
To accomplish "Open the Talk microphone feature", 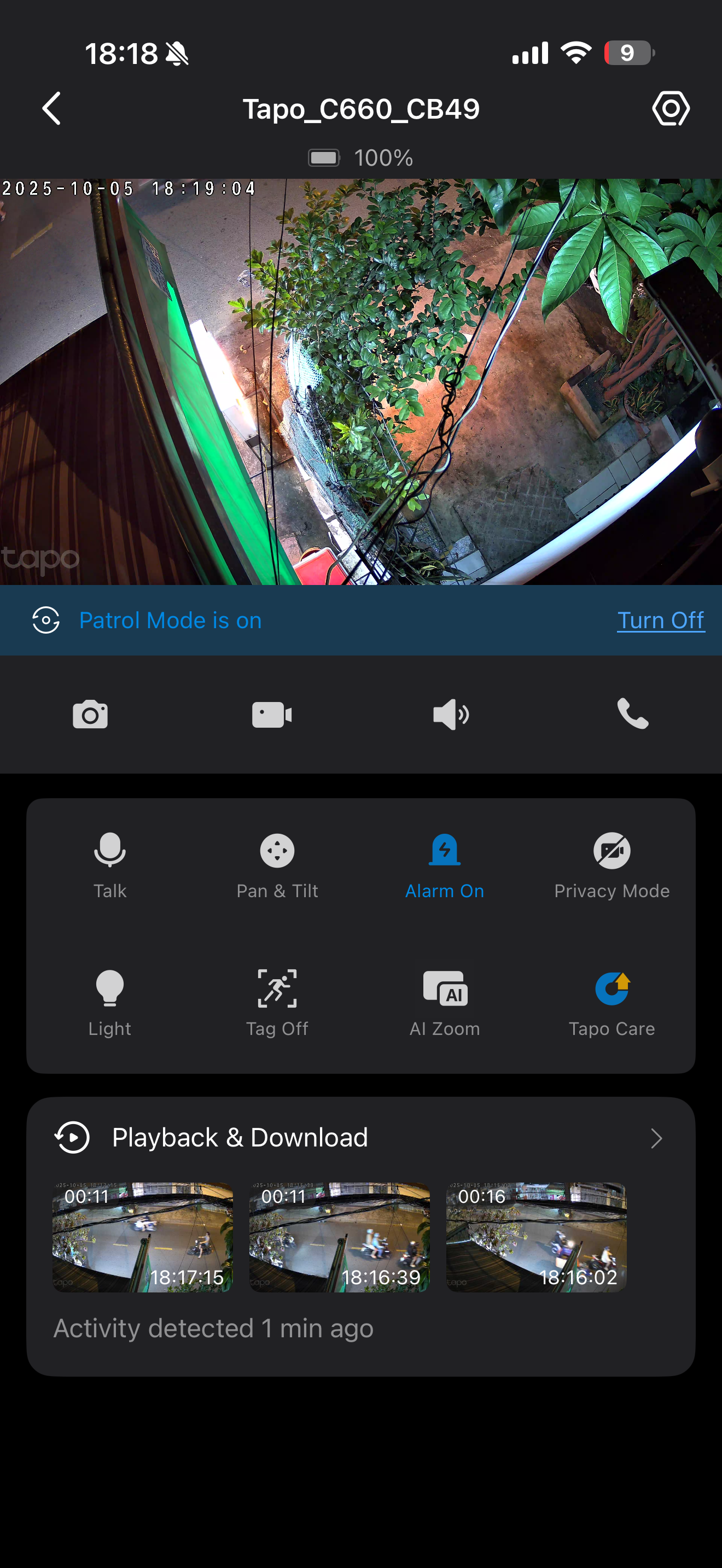I will click(x=109, y=865).
